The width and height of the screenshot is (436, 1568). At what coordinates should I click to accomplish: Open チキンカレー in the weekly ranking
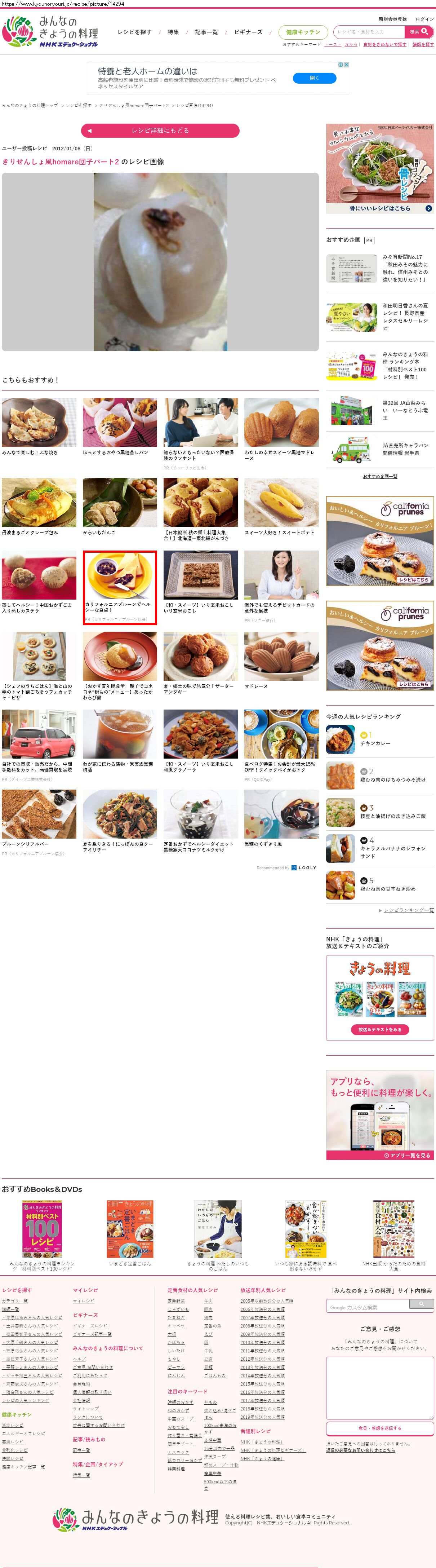tap(375, 743)
